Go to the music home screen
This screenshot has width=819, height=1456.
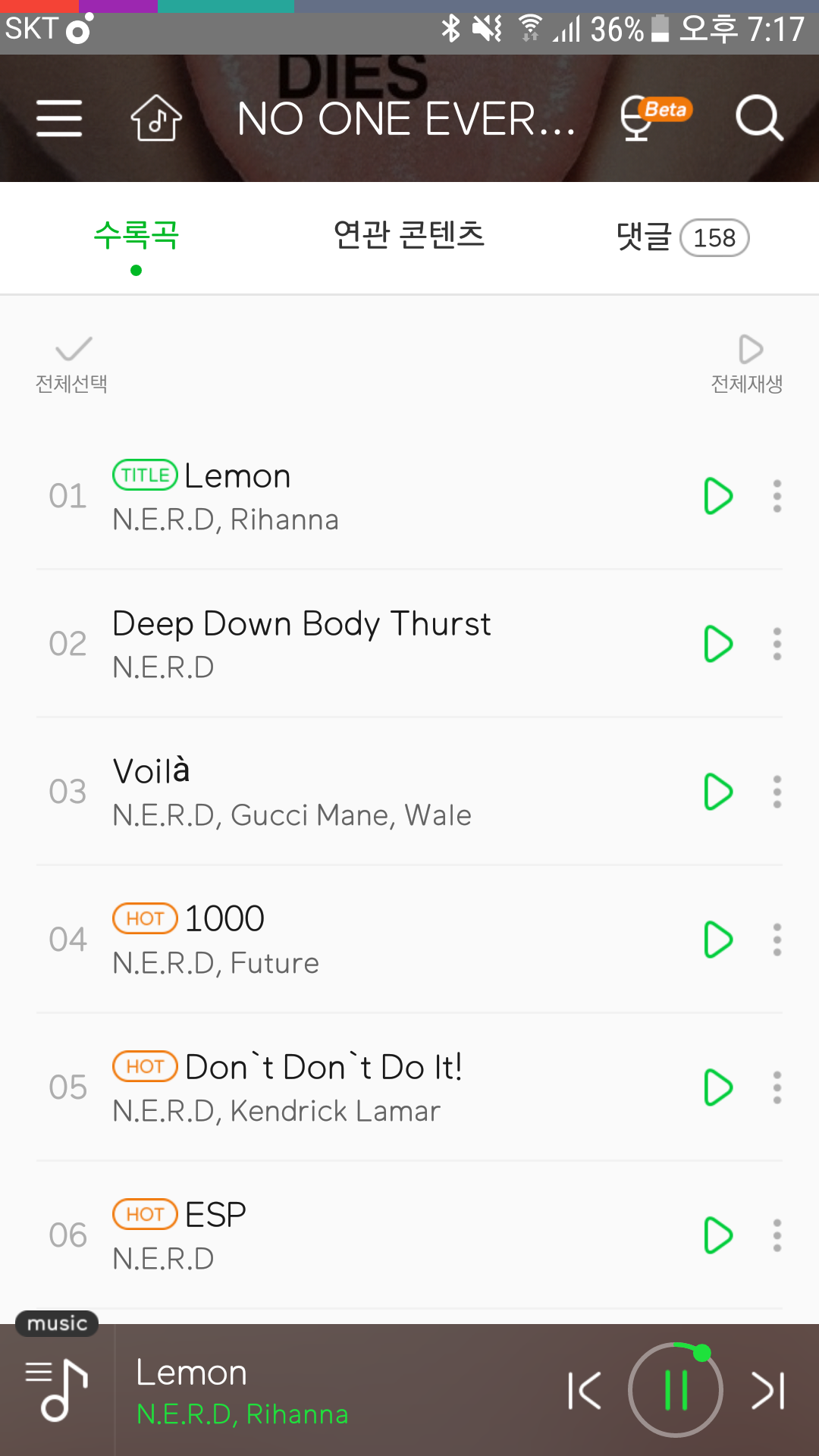pyautogui.click(x=156, y=118)
